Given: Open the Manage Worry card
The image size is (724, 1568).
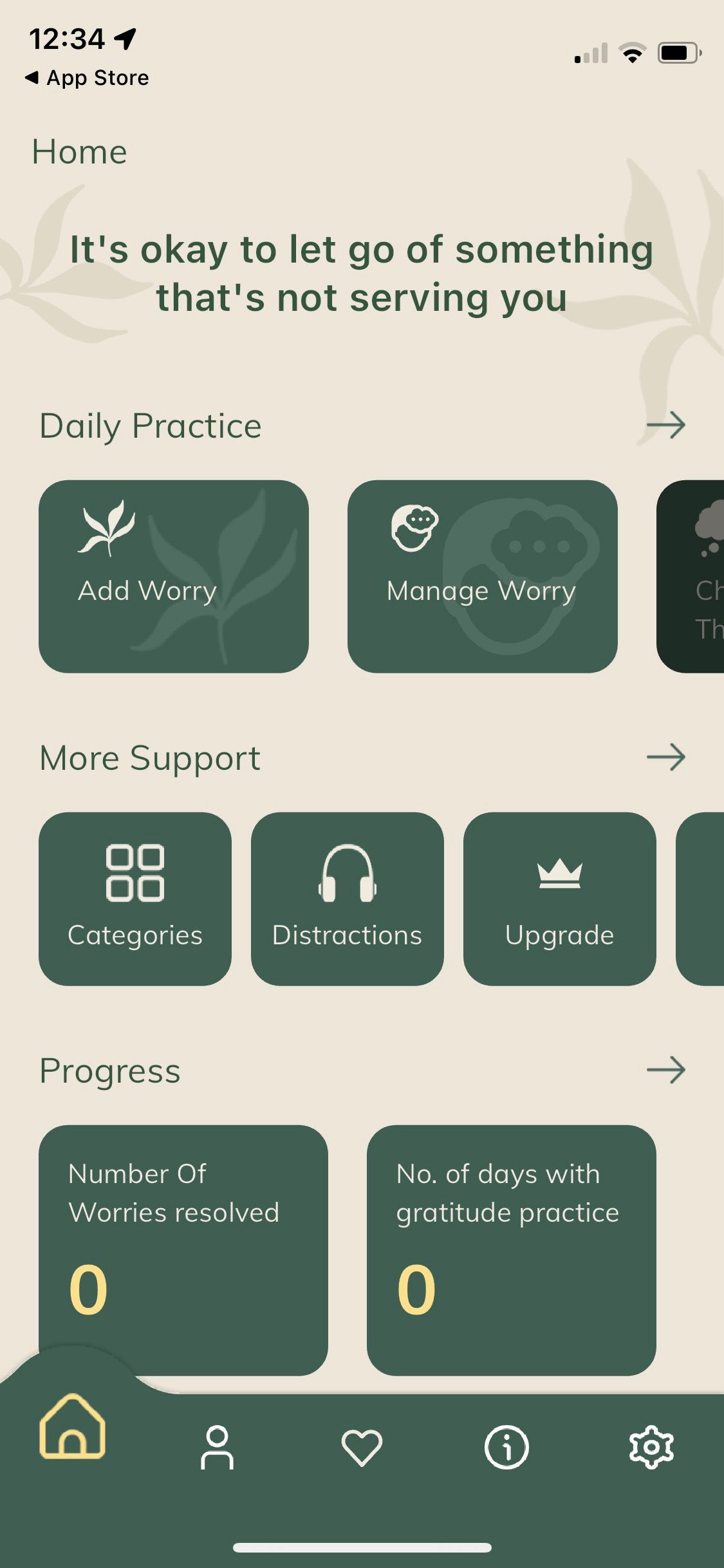Looking at the screenshot, I should click(482, 576).
